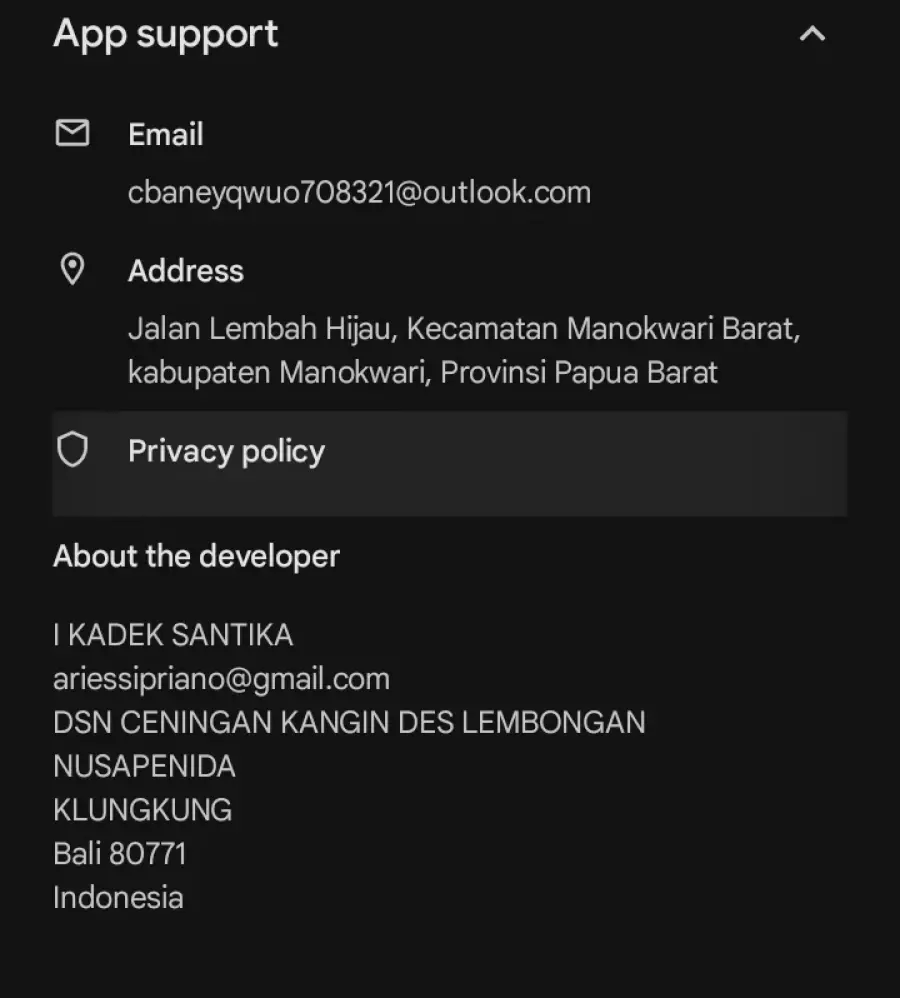Viewport: 900px width, 998px height.
Task: Collapse the App support section
Action: 812,34
